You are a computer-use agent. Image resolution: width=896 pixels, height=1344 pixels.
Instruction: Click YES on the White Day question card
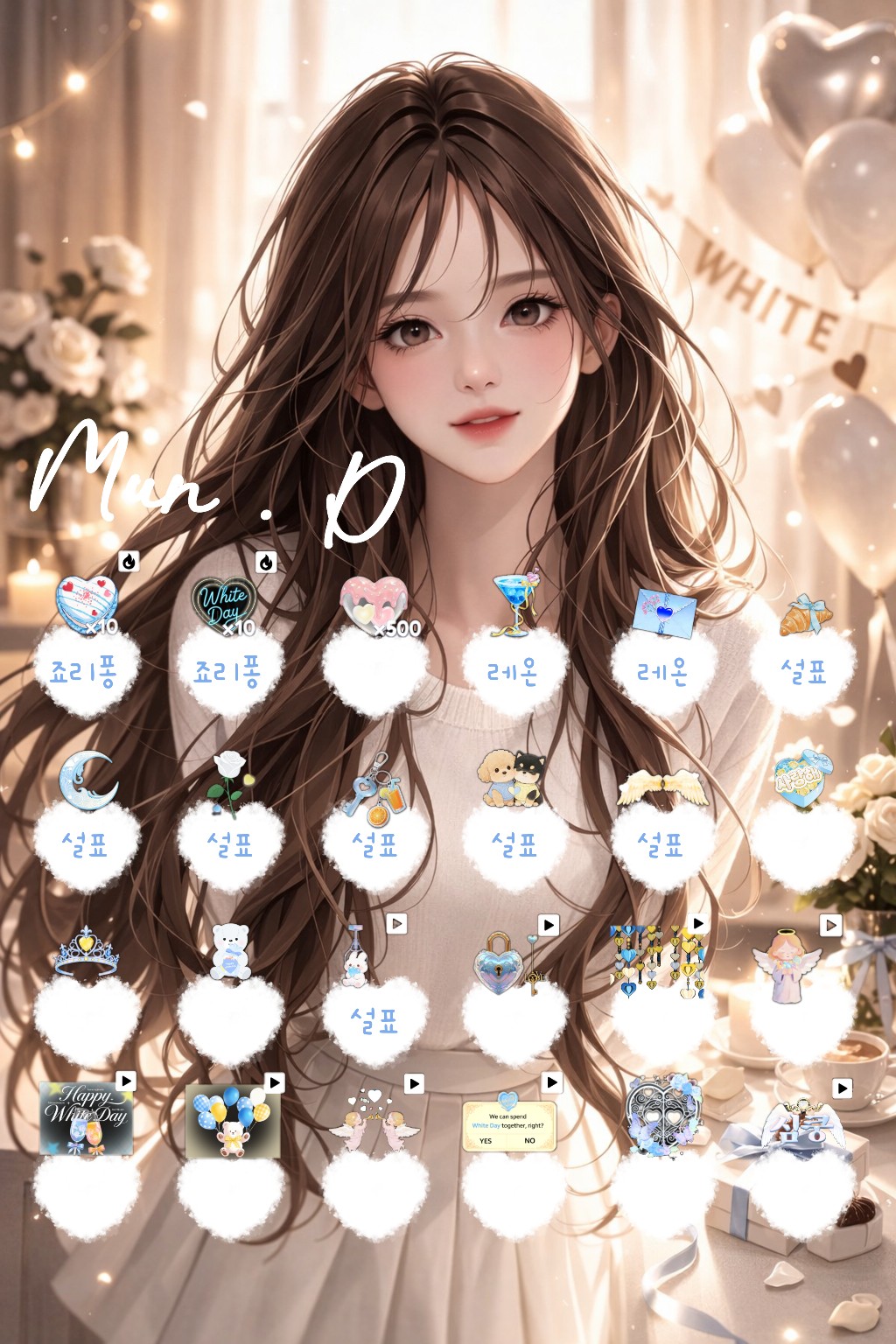pos(484,1140)
